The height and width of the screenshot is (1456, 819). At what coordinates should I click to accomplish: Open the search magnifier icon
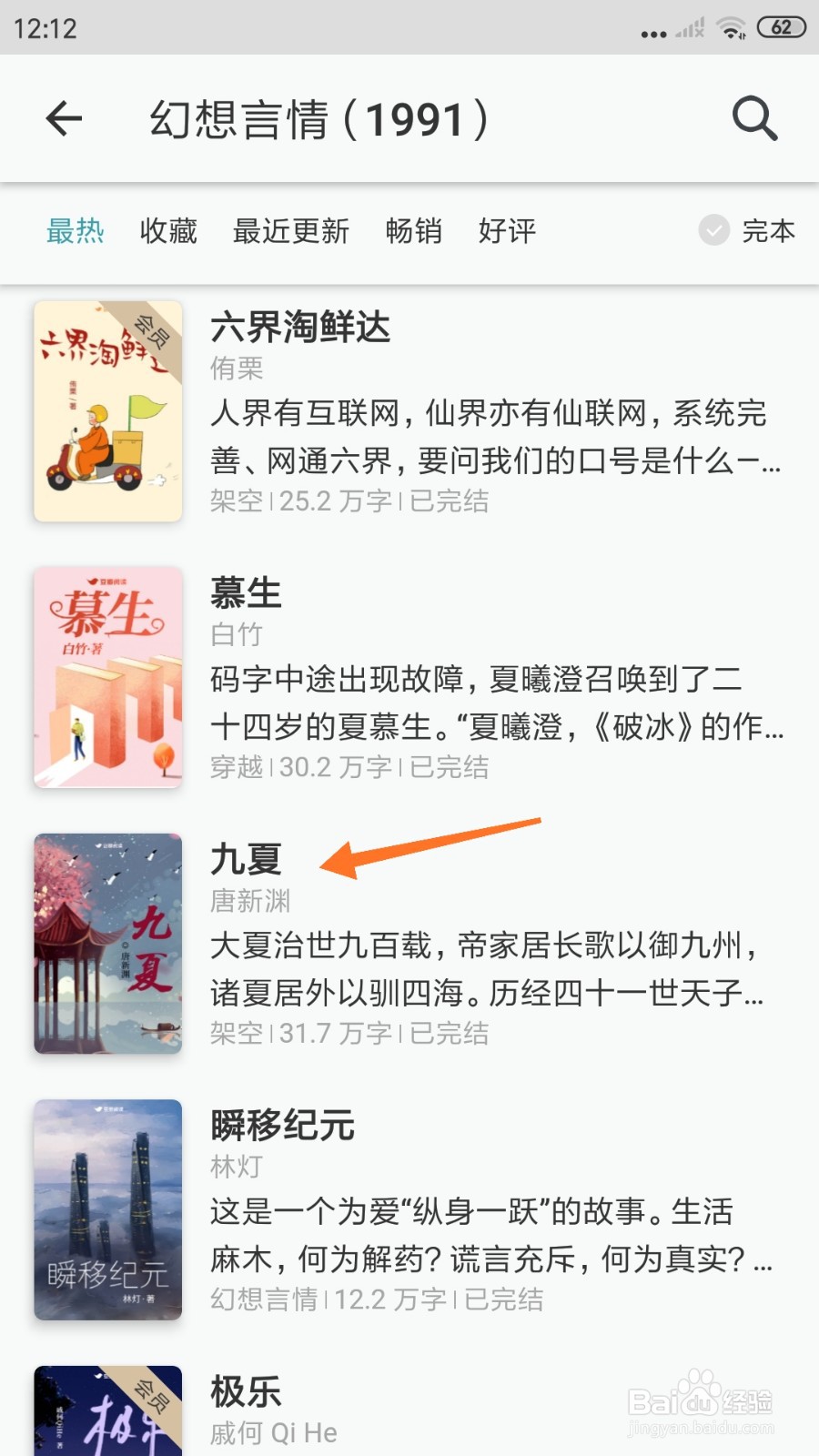(753, 118)
